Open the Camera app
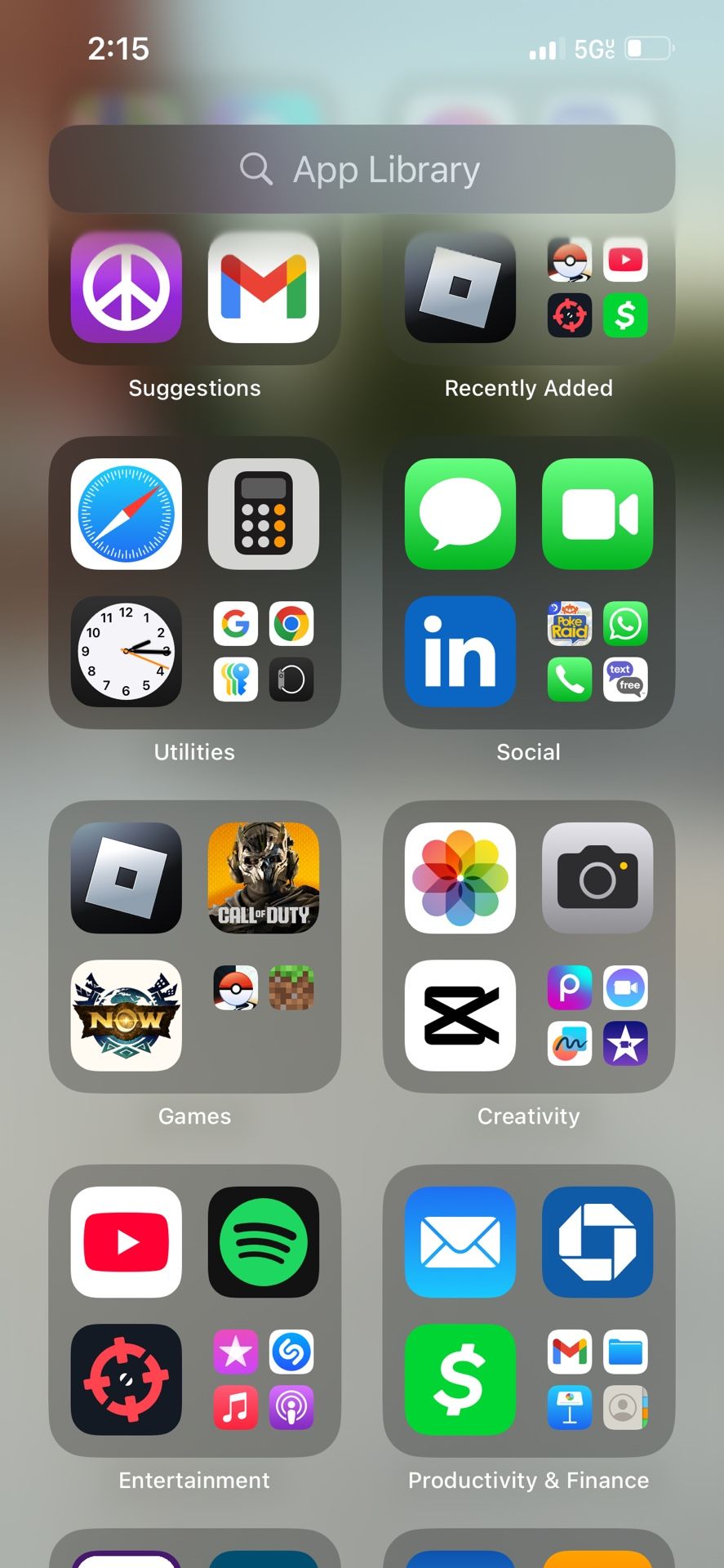The height and width of the screenshot is (1568, 724). pyautogui.click(x=597, y=878)
